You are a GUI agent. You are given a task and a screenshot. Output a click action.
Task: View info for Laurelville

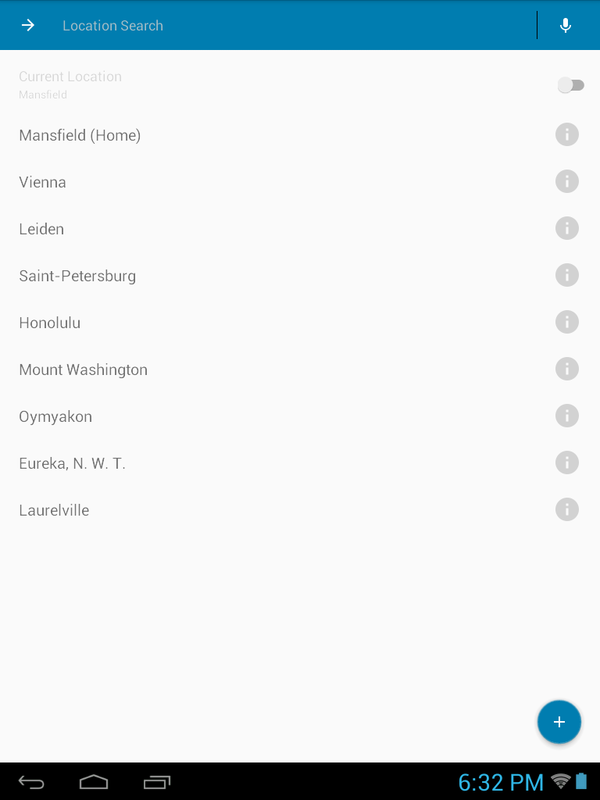(x=567, y=509)
